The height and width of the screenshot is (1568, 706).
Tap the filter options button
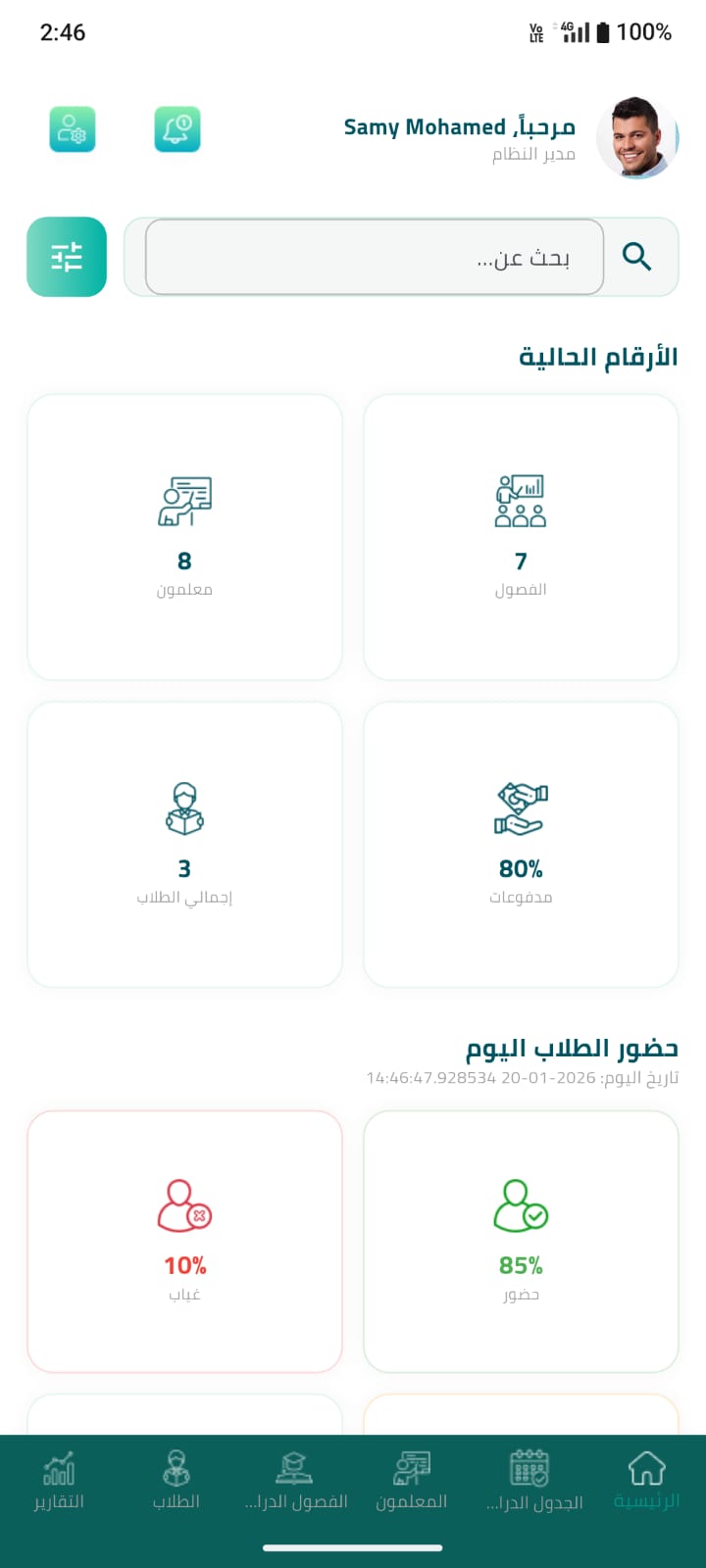tap(67, 257)
